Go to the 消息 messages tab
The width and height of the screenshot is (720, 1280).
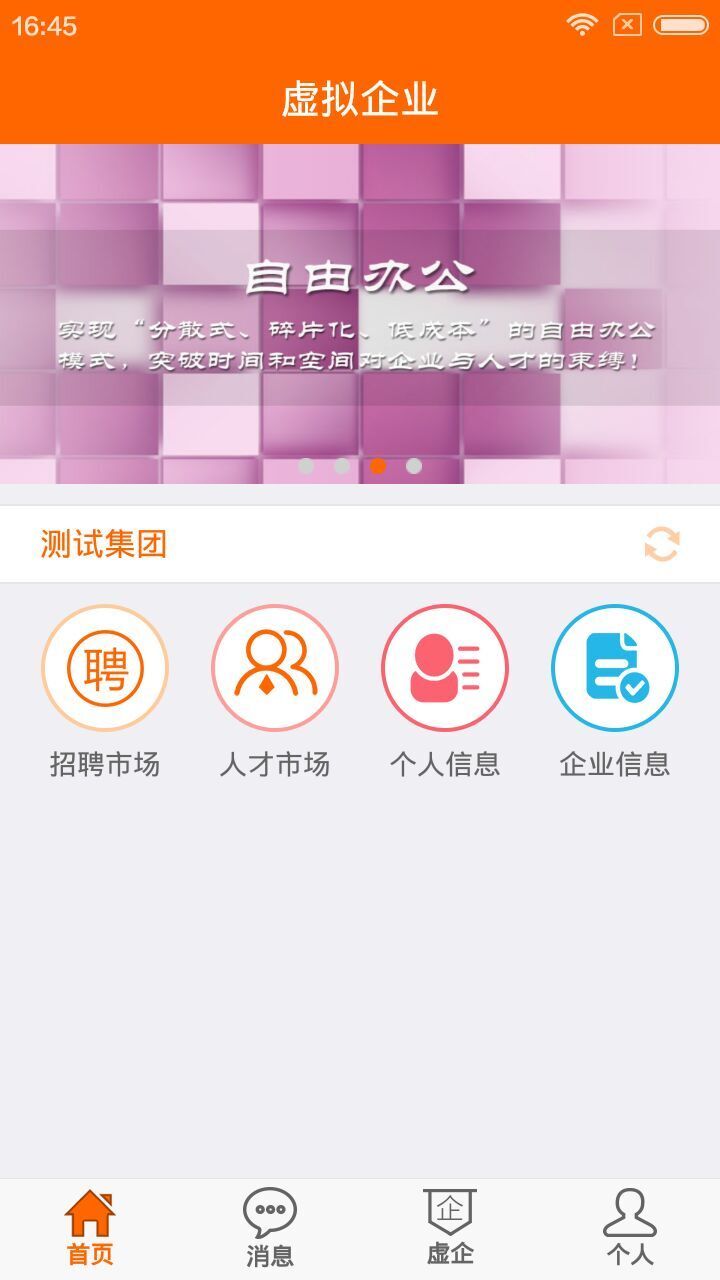point(270,1228)
